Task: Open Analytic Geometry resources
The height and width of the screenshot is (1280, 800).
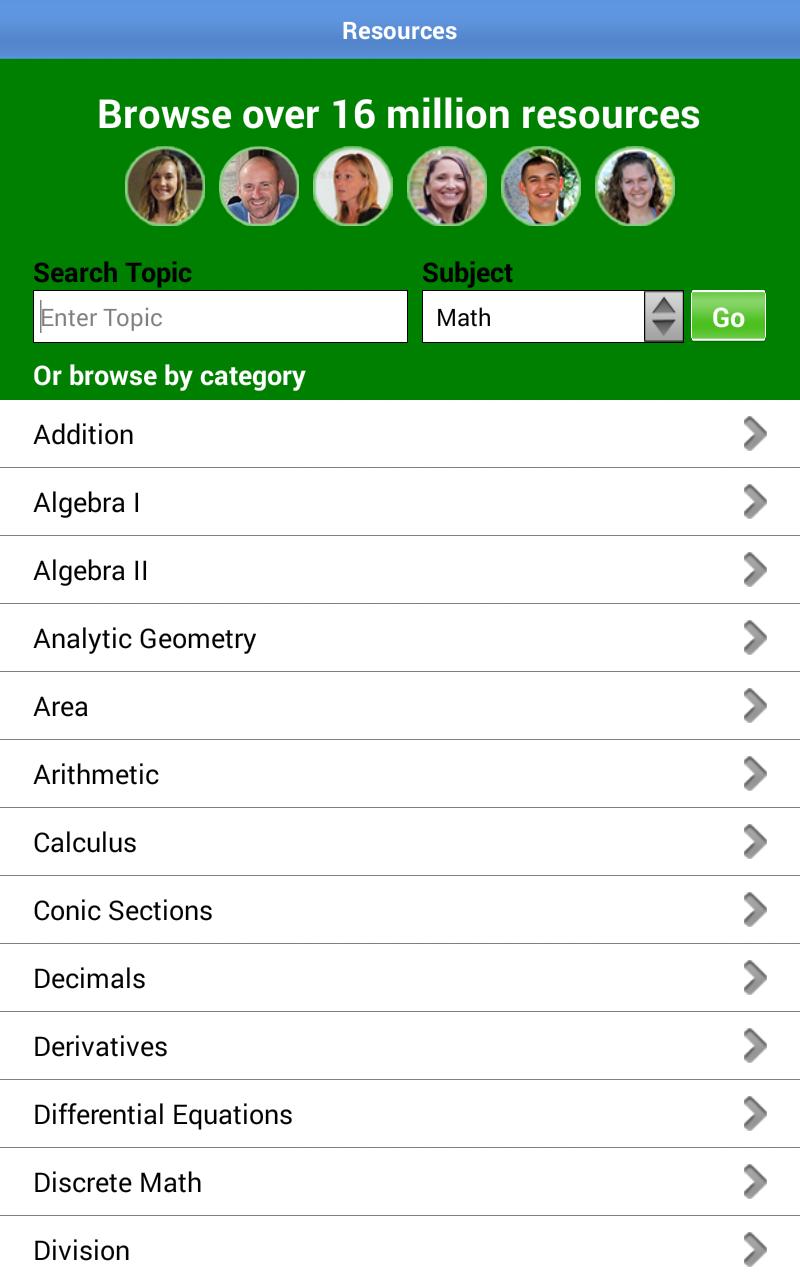Action: point(400,638)
